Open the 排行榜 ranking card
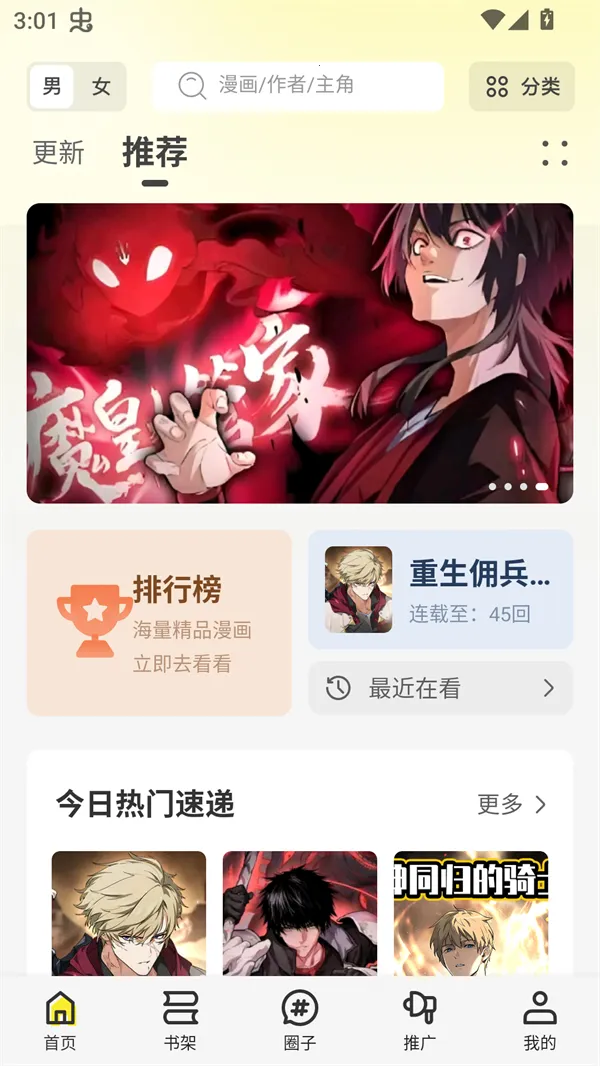This screenshot has width=600, height=1066. point(159,622)
